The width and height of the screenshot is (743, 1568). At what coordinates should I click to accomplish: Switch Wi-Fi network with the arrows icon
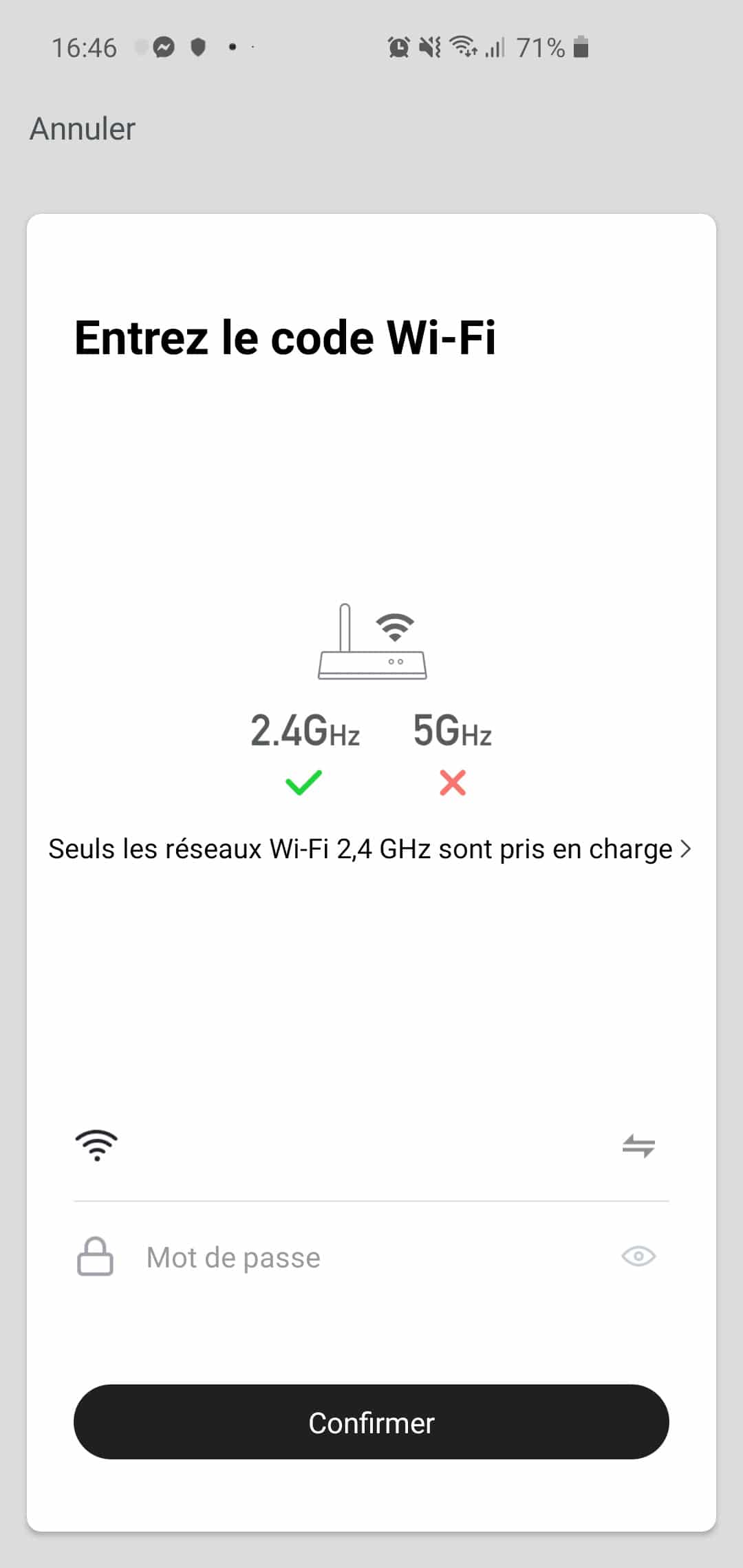pyautogui.click(x=638, y=1146)
